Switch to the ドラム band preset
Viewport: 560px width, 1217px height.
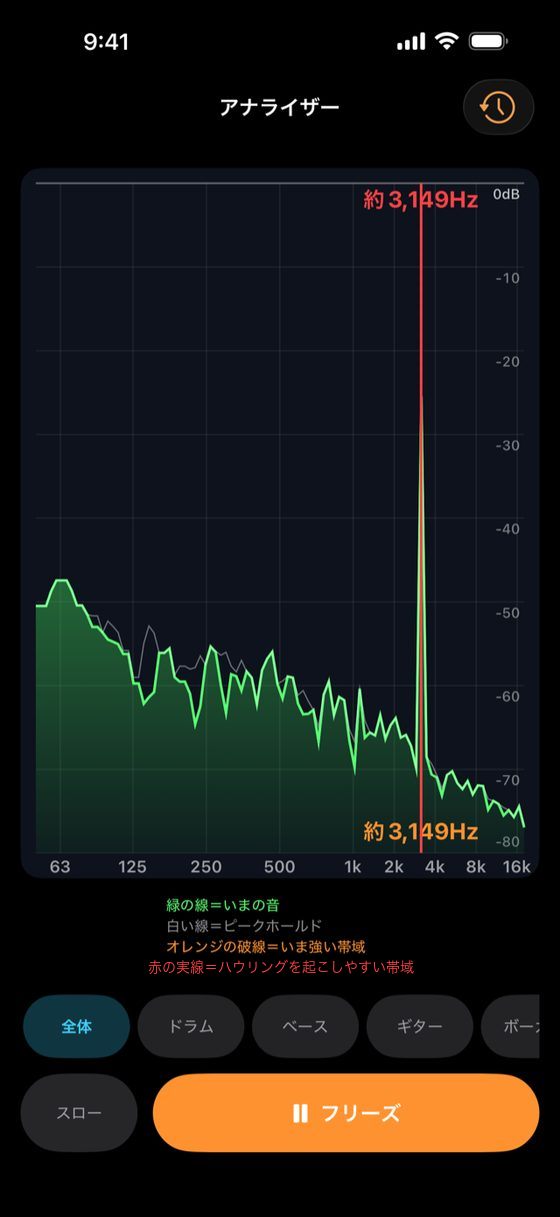tap(191, 1026)
